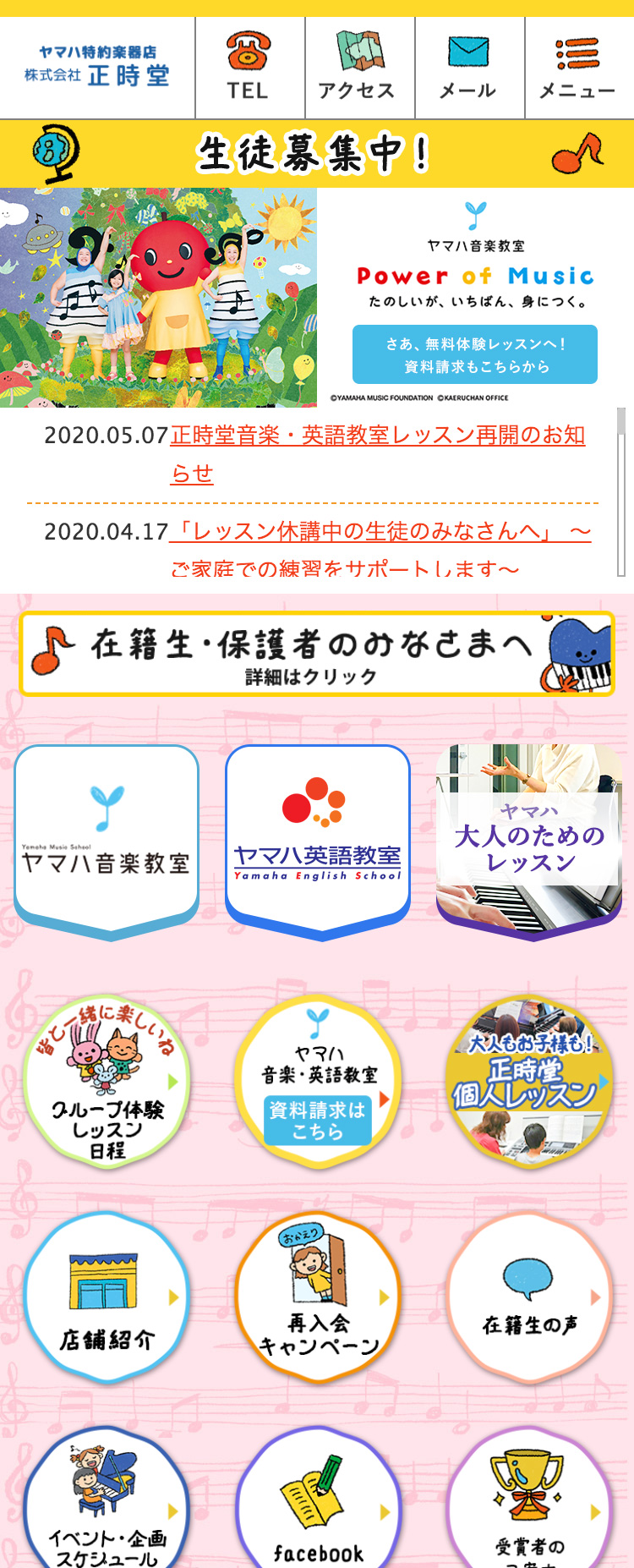View グループ体験レッスン日程
The height and width of the screenshot is (1568, 634).
(107, 1083)
